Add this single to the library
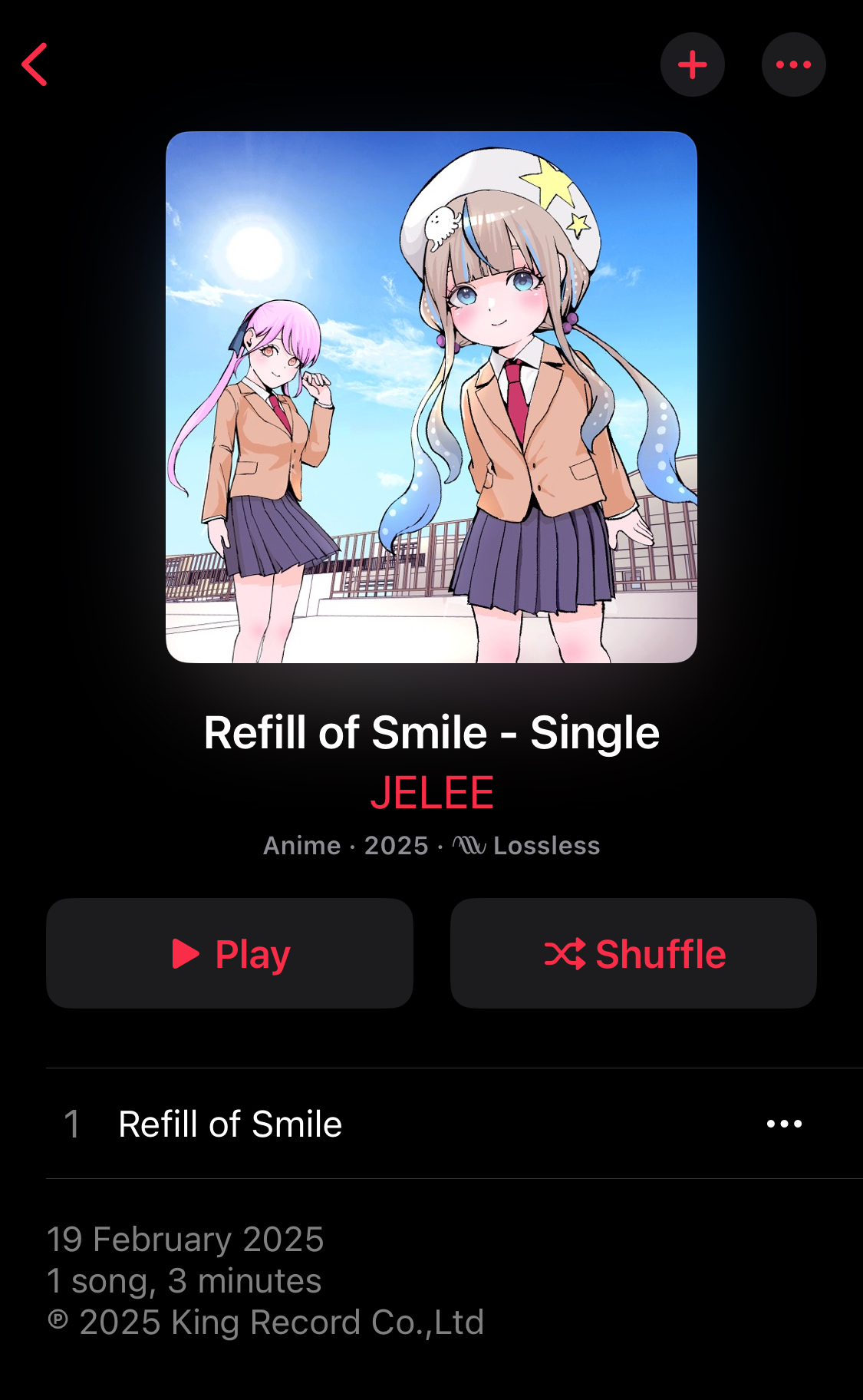Image resolution: width=863 pixels, height=1400 pixels. click(693, 64)
